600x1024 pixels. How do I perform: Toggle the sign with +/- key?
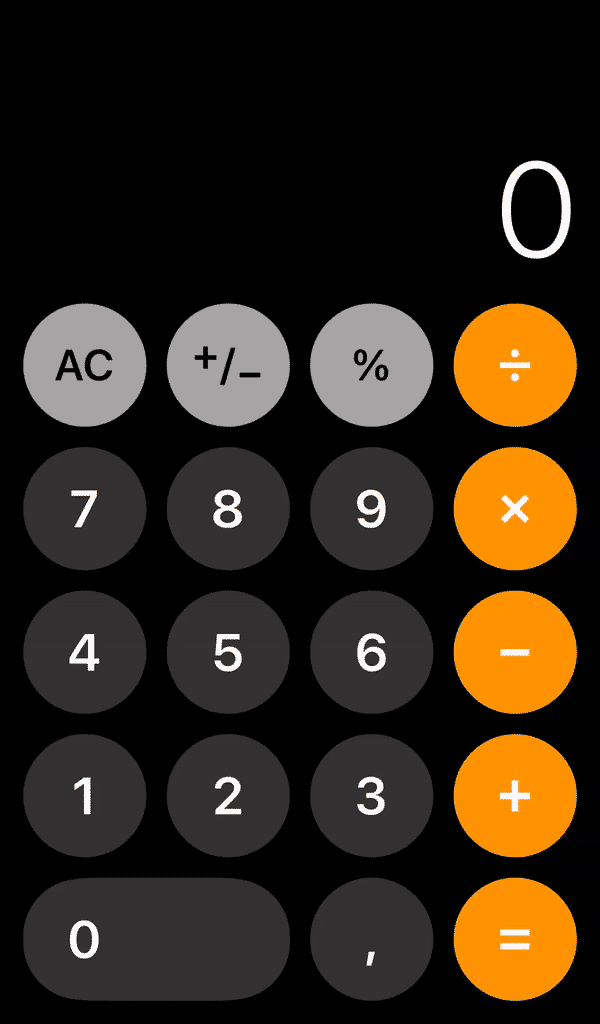point(228,365)
